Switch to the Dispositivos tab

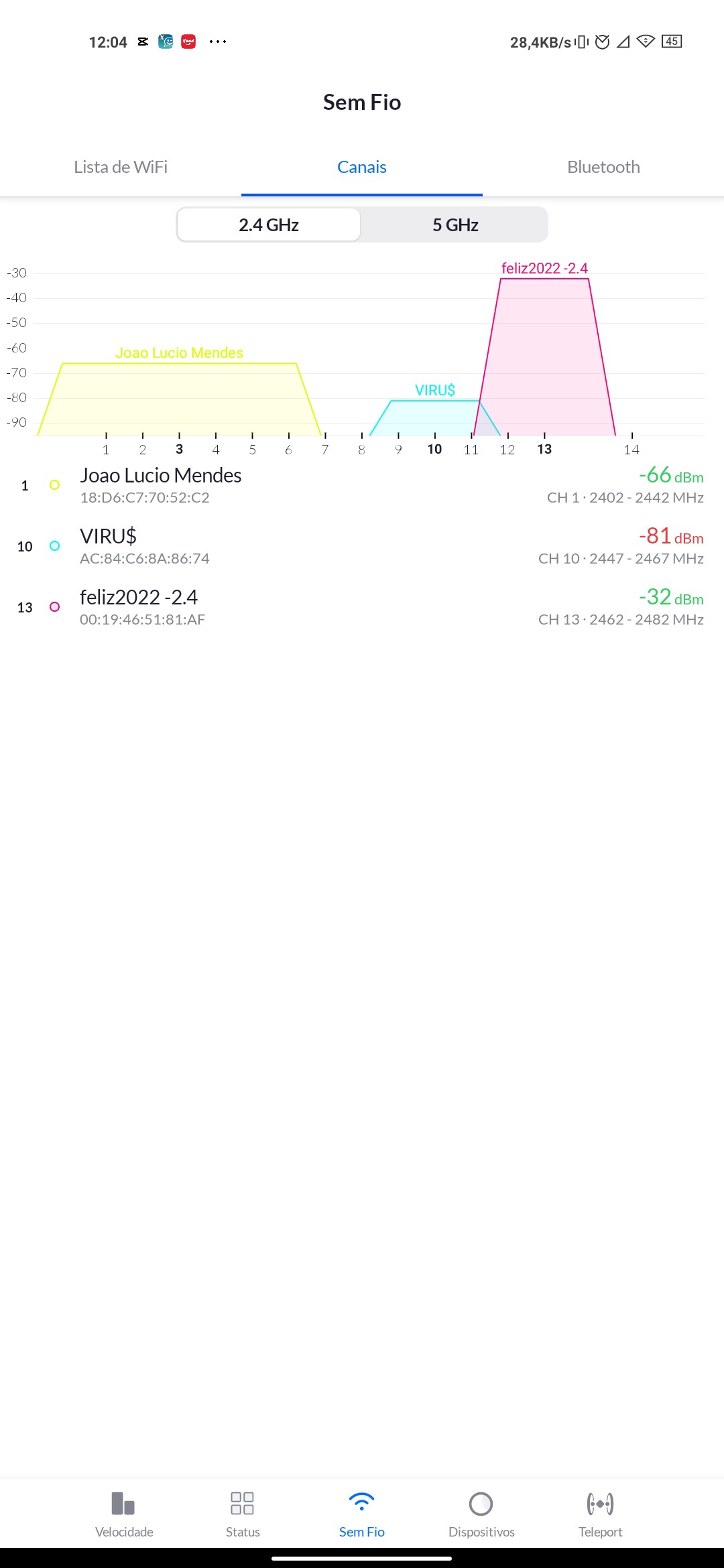coord(481,1514)
